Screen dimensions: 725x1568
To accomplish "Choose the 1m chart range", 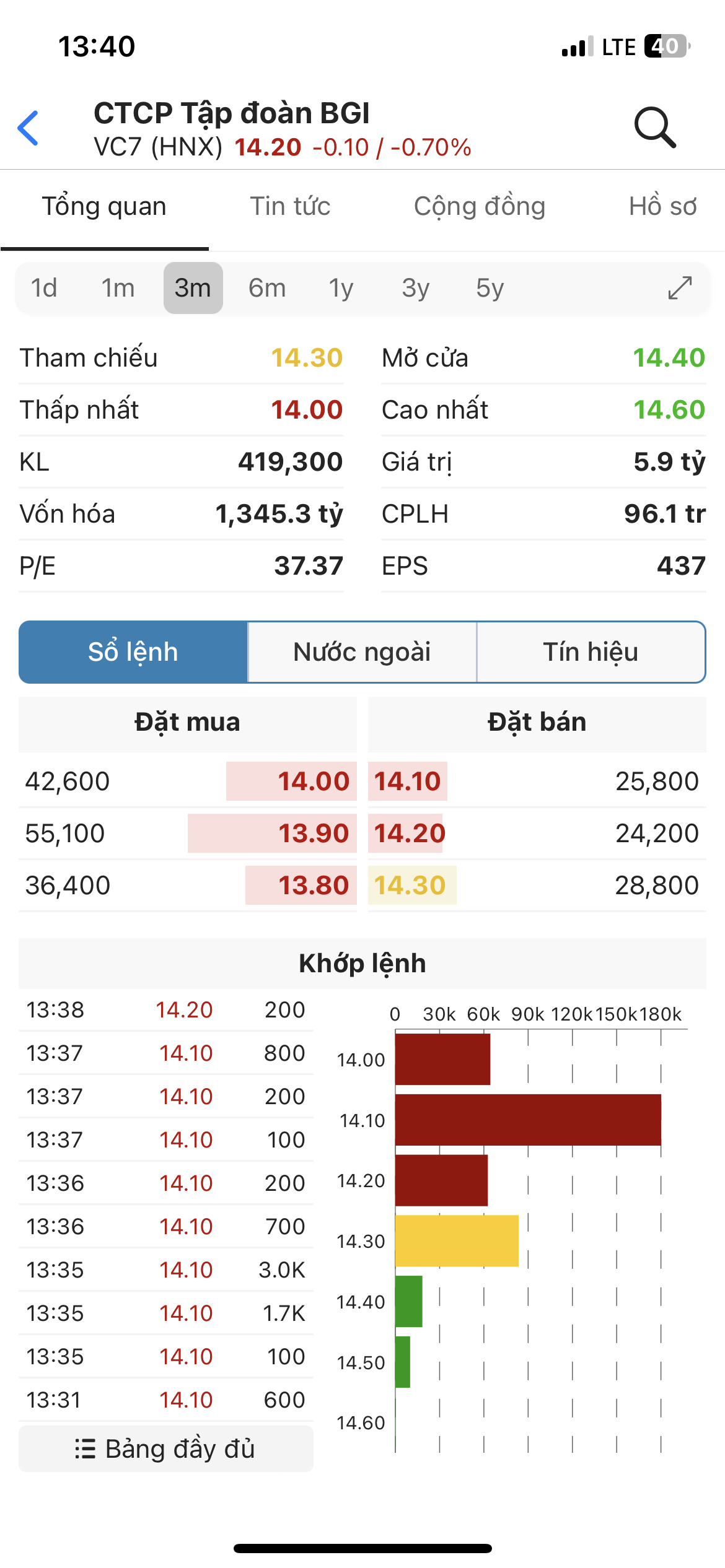I will 118,288.
